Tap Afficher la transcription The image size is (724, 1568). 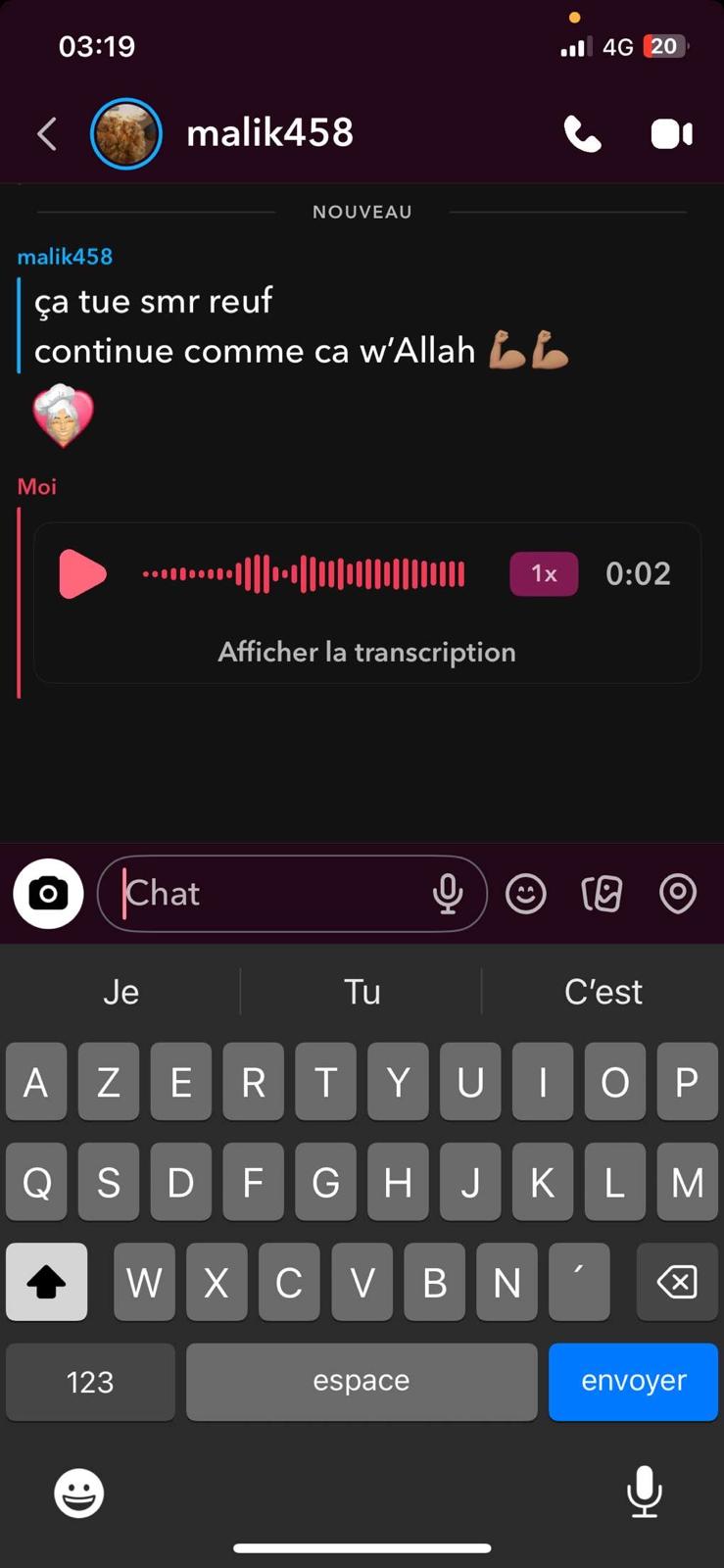[x=366, y=653]
